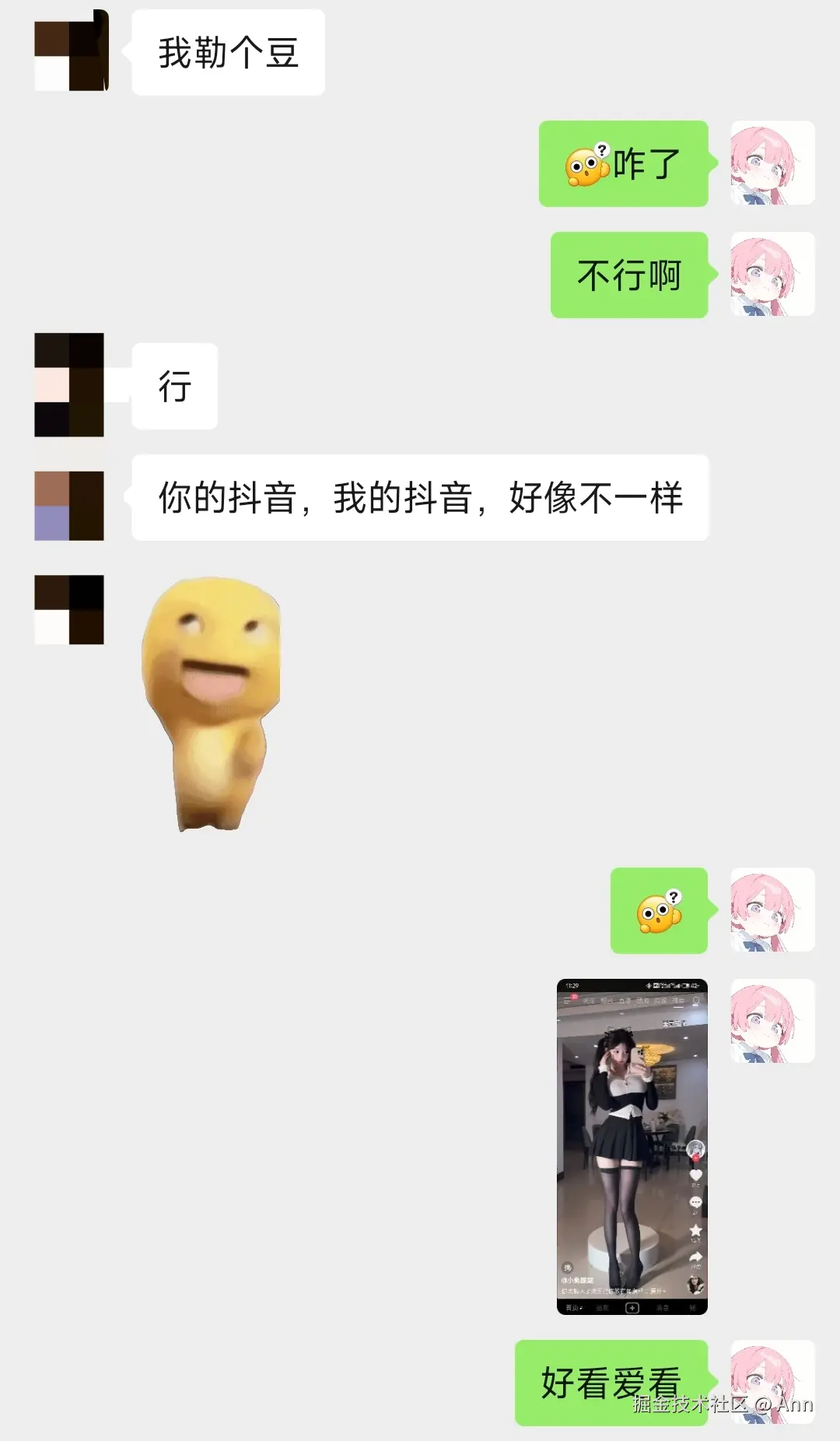Tap the spinning music disc in the bottom corner
The width and height of the screenshot is (840, 1441).
(695, 1285)
